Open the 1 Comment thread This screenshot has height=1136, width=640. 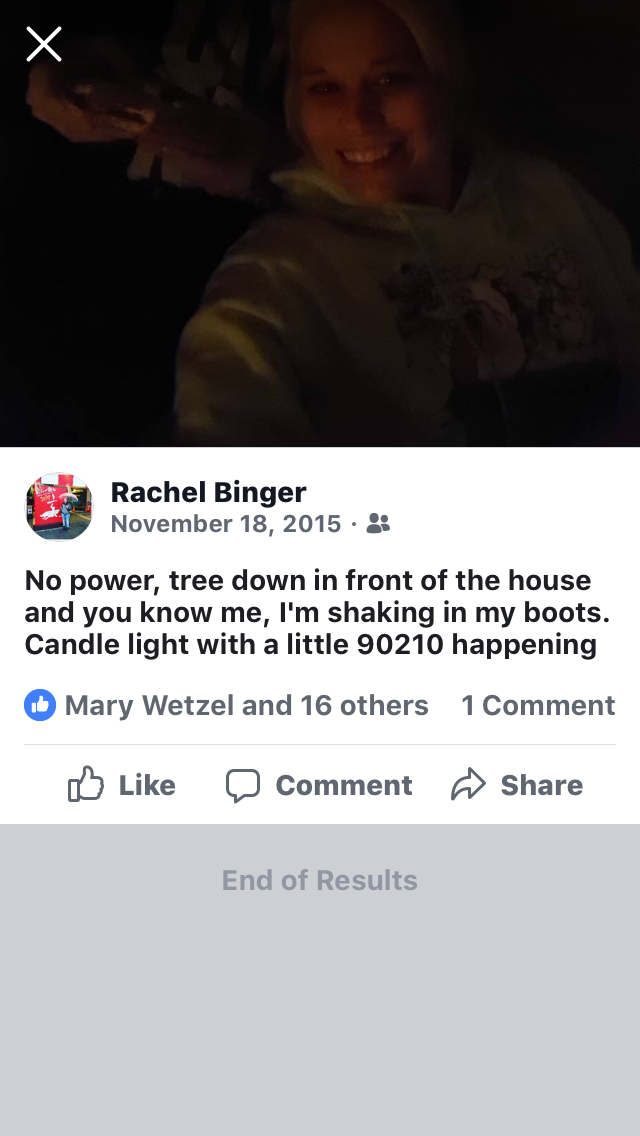[537, 705]
